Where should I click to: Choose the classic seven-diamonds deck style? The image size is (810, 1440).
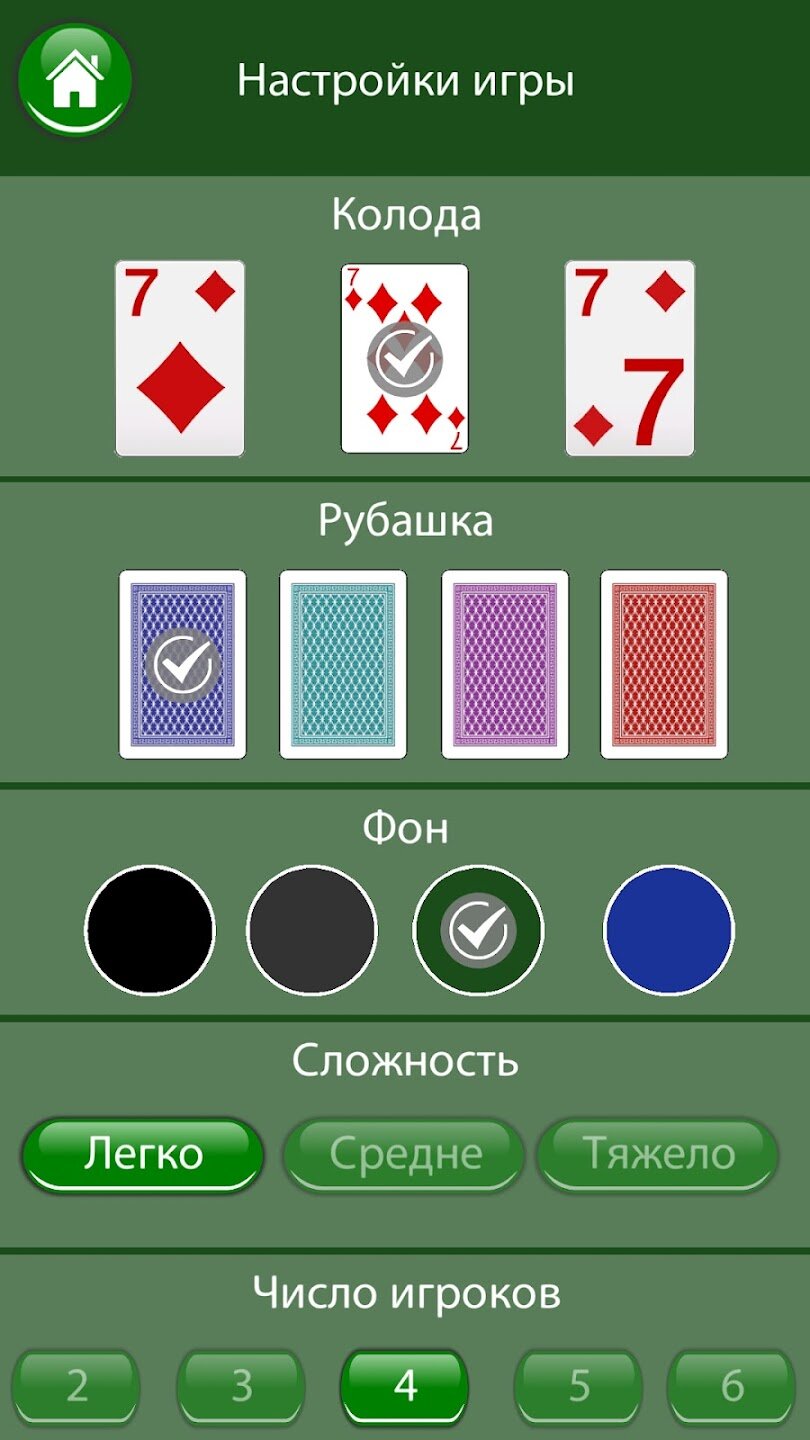[404, 358]
